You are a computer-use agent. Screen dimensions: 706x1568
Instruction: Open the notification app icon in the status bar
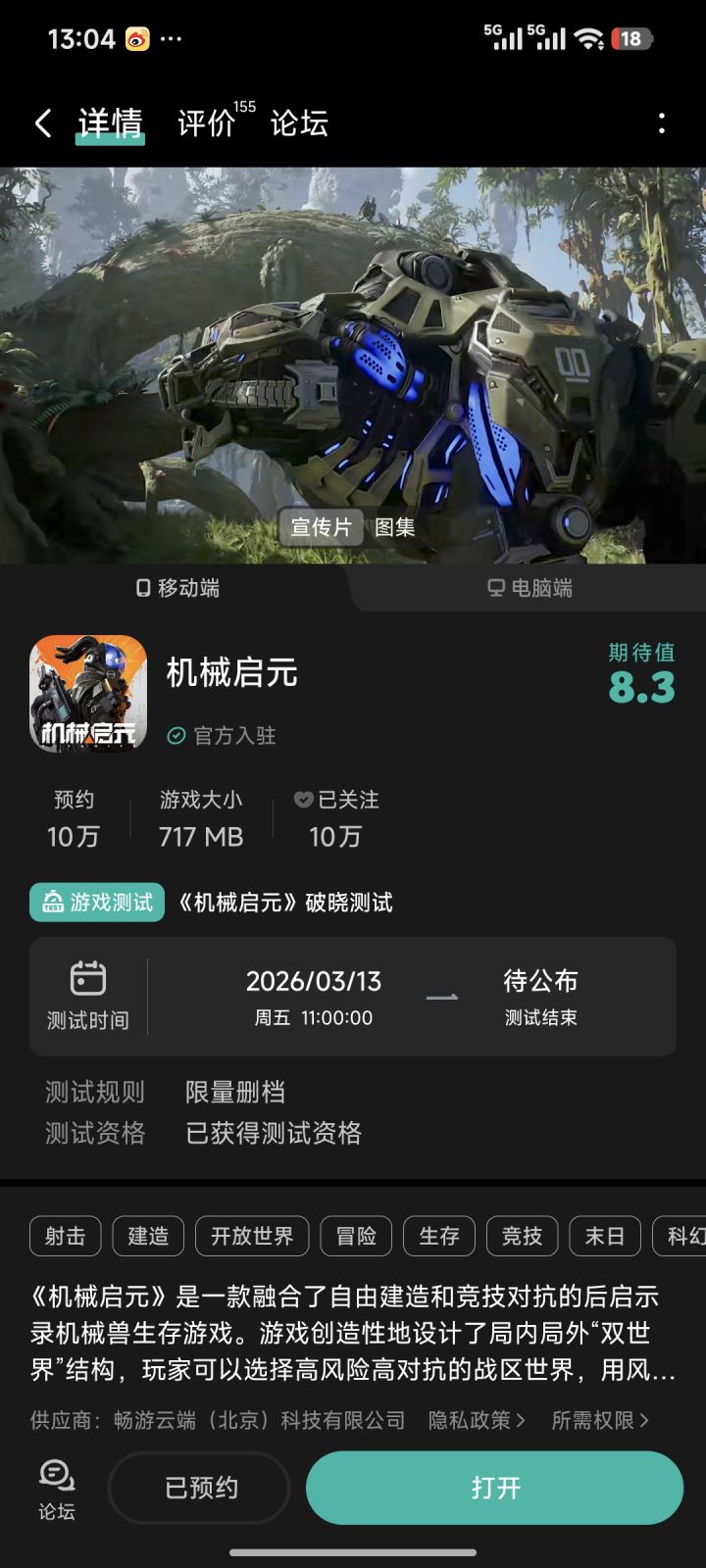point(135,37)
